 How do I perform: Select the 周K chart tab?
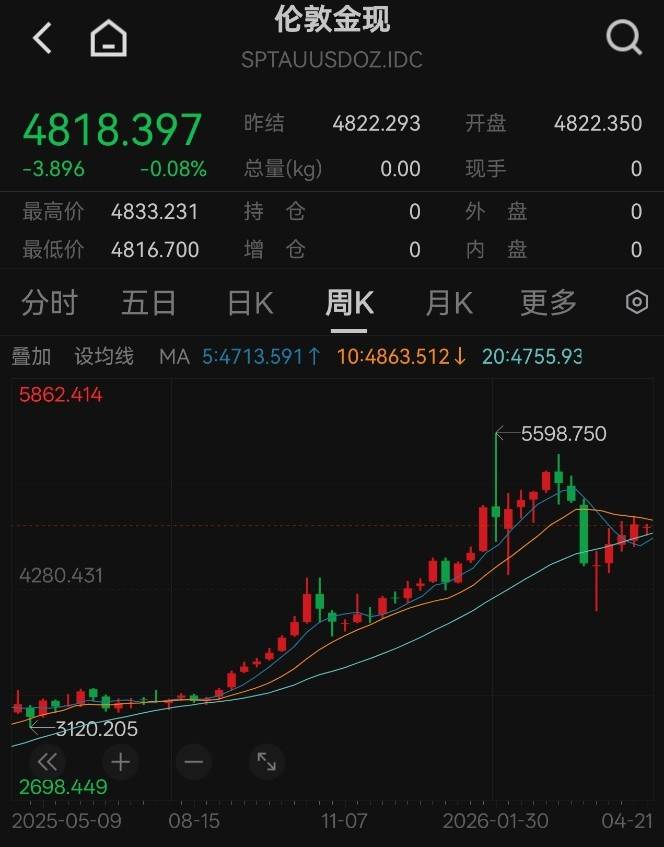[x=350, y=302]
